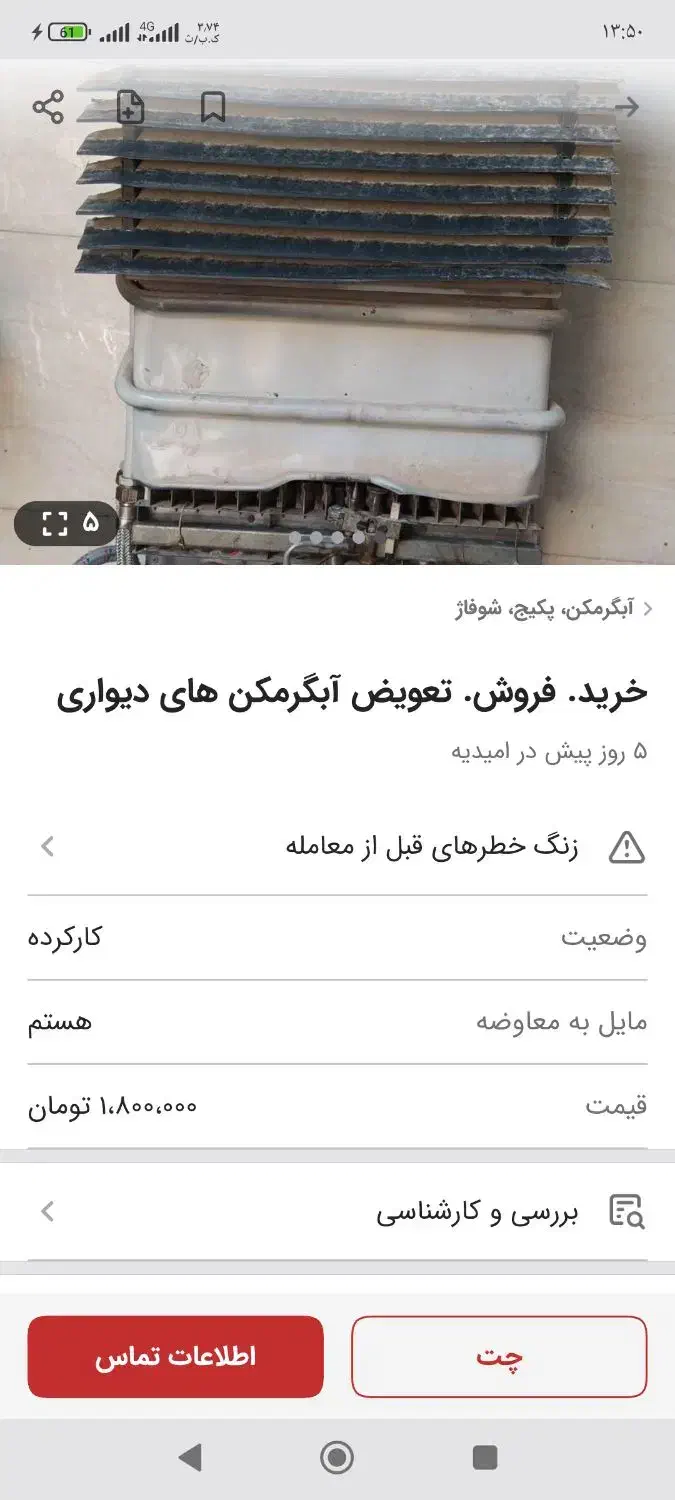This screenshot has width=675, height=1500.
Task: Tap the system home button
Action: [x=337, y=1457]
